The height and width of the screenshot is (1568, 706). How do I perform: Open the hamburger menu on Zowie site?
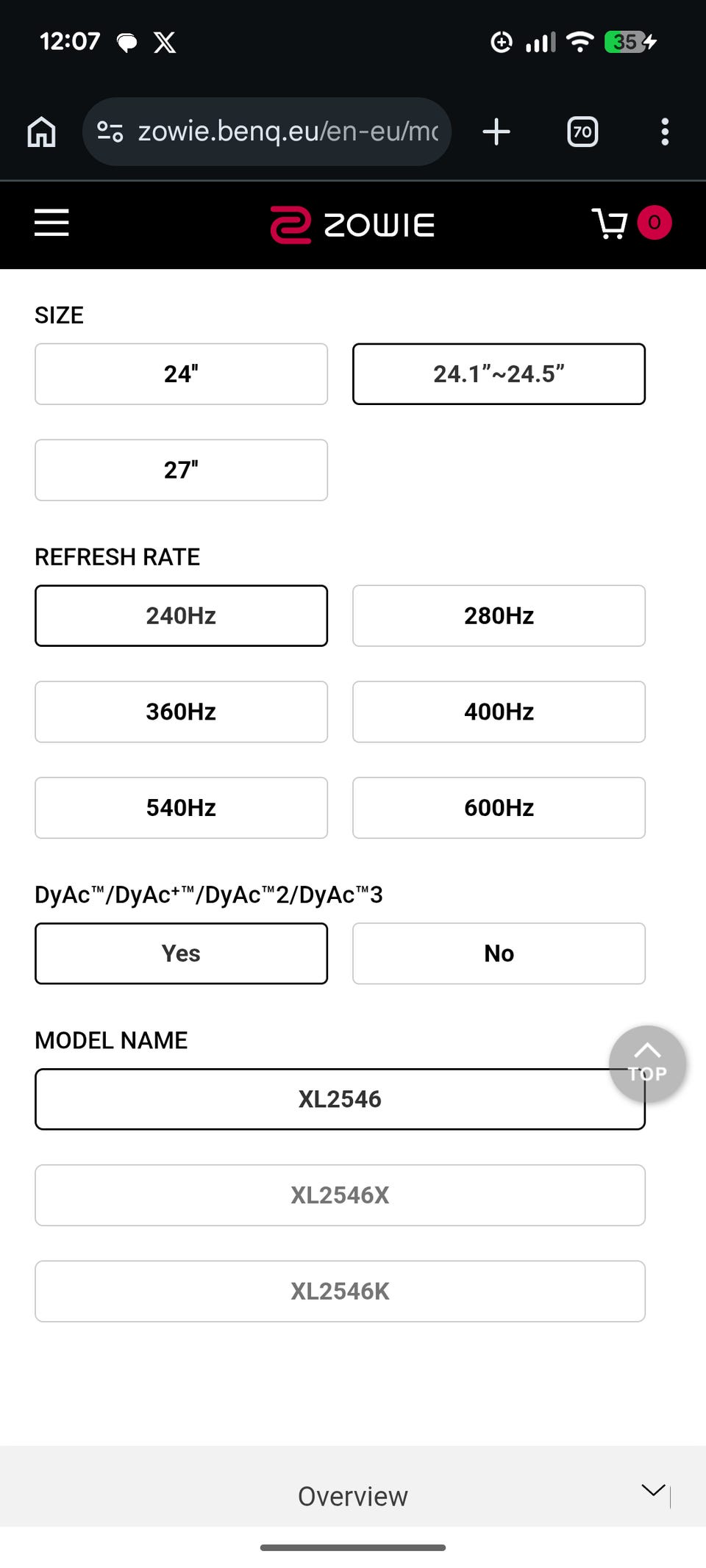[x=51, y=223]
